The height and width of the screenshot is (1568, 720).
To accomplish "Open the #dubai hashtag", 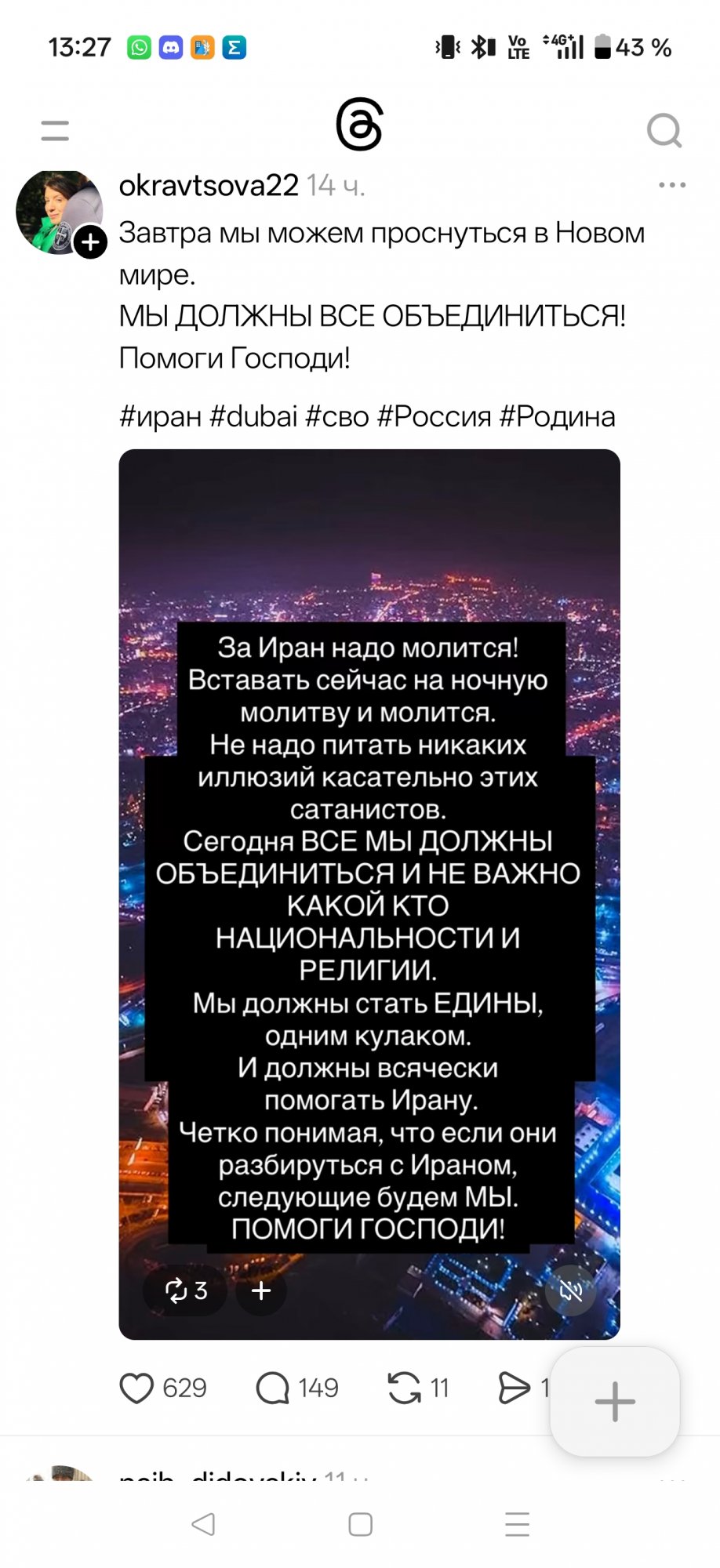I will coord(254,416).
